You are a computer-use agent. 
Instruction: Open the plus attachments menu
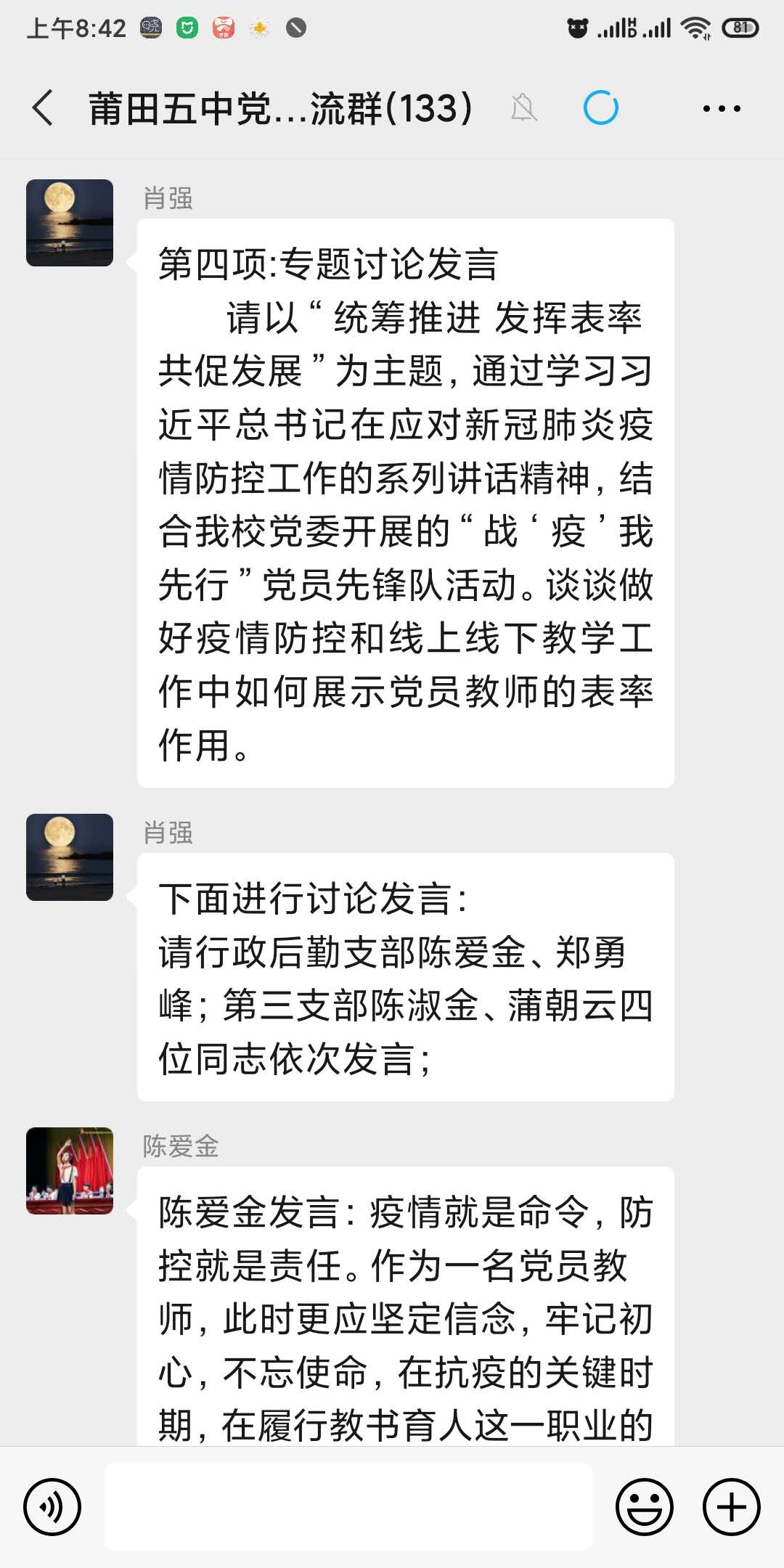[732, 1507]
